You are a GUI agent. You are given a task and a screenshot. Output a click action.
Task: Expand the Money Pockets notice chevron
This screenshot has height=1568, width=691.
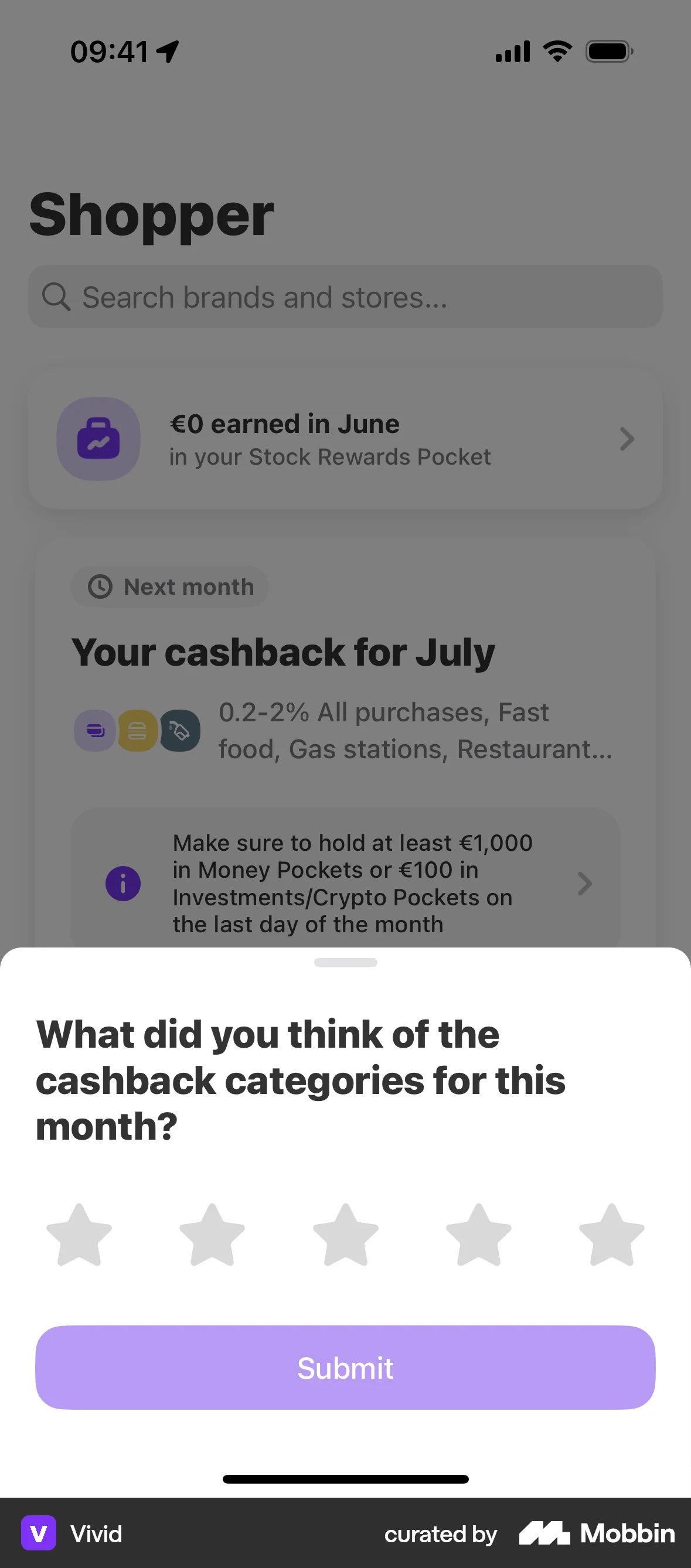pyautogui.click(x=585, y=883)
